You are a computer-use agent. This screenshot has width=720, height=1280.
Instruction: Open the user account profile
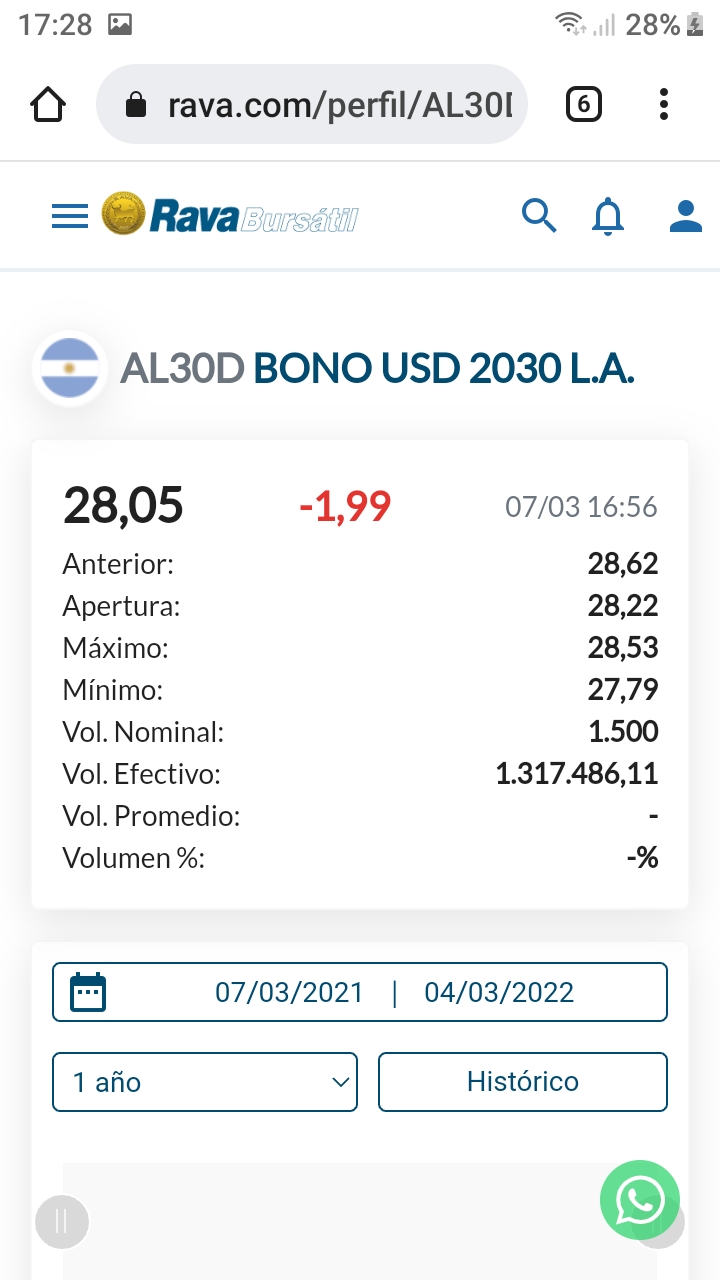click(686, 216)
